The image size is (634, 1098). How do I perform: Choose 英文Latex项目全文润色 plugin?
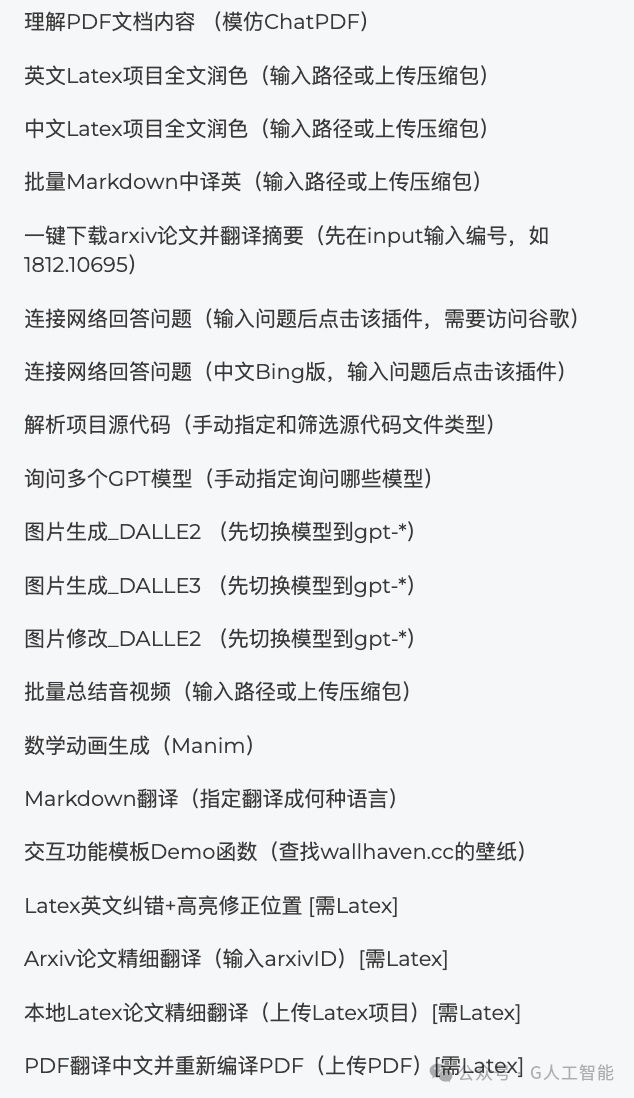click(x=257, y=76)
